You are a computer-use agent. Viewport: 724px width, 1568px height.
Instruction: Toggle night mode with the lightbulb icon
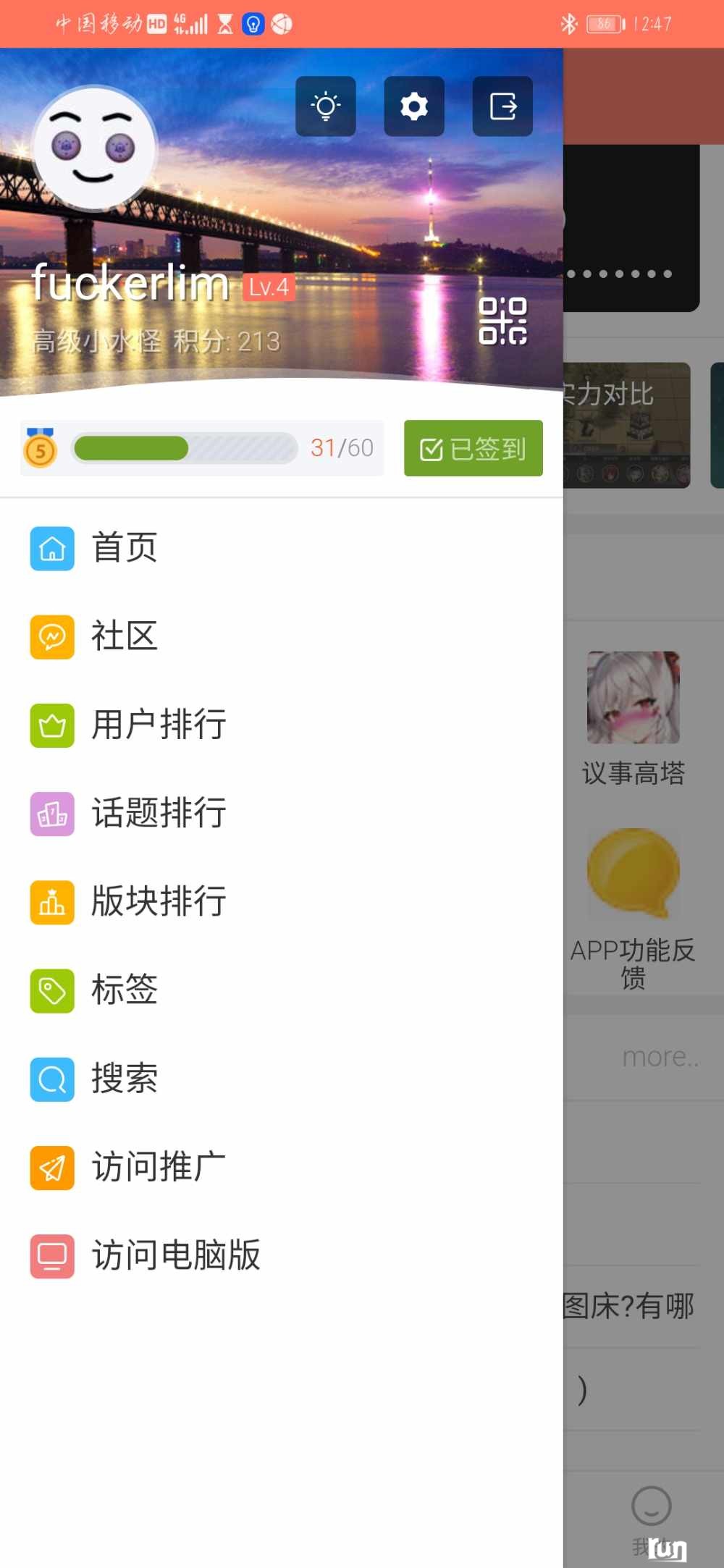click(x=325, y=106)
